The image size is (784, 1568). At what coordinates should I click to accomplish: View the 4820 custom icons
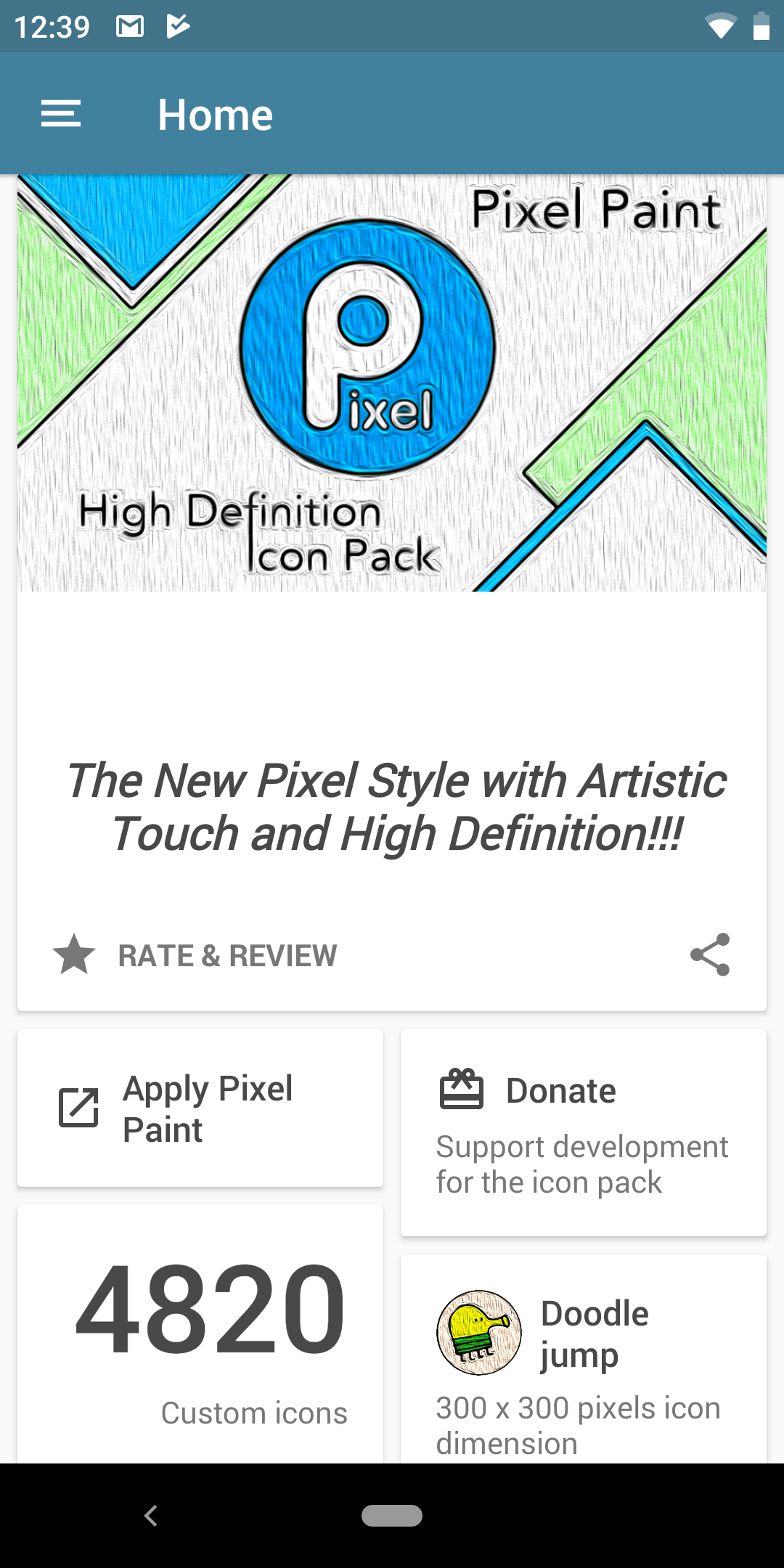tap(200, 1336)
